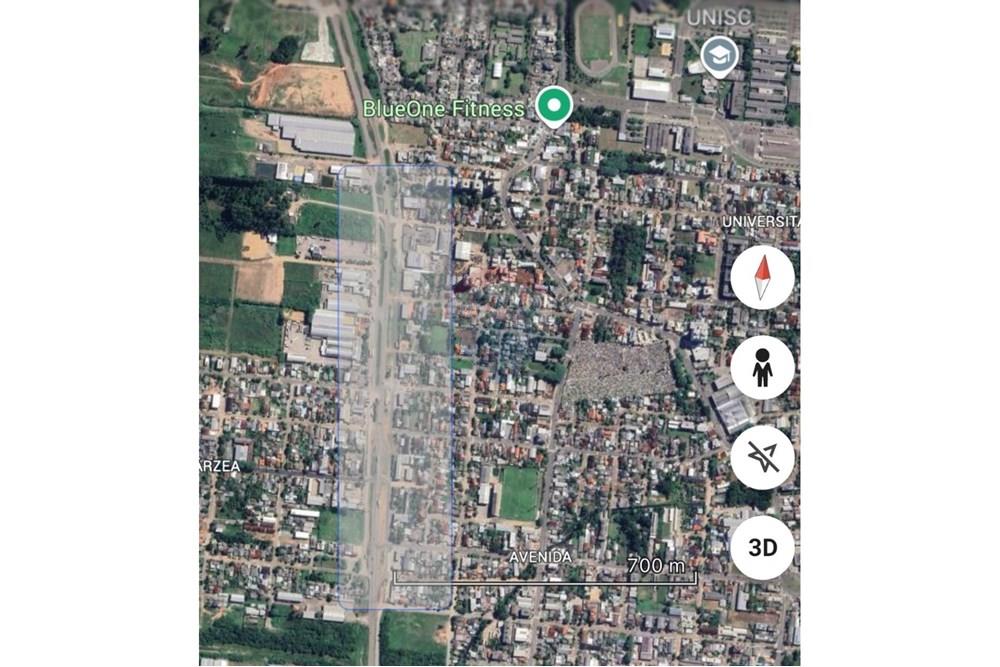
Task: Switch the map to 3D view
Action: coord(762,547)
